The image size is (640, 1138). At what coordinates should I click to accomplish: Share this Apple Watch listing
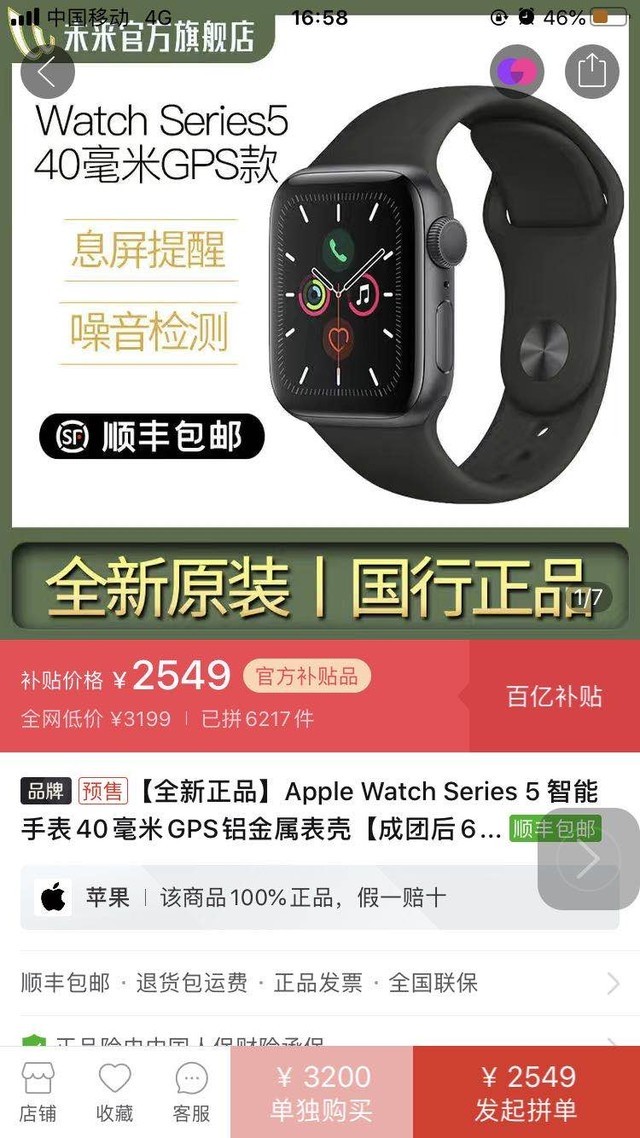[x=592, y=71]
